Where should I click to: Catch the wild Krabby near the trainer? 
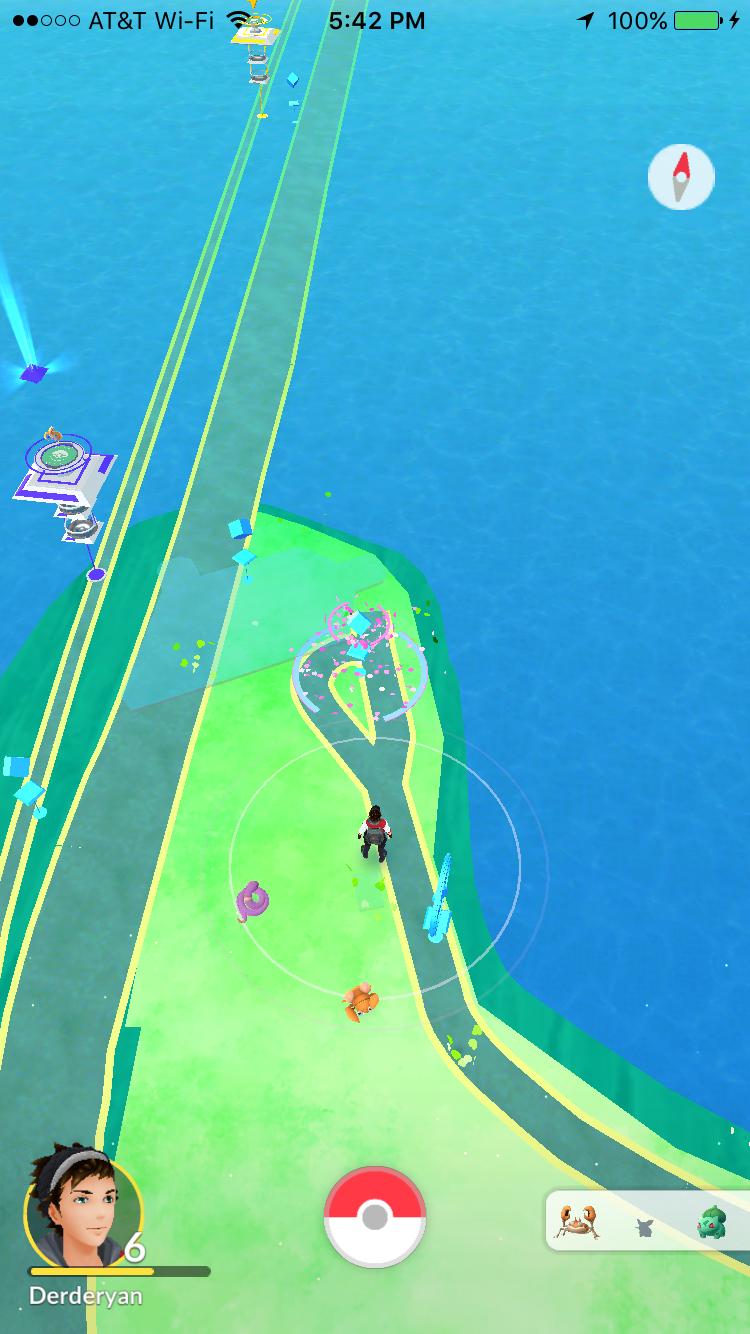pos(360,1000)
